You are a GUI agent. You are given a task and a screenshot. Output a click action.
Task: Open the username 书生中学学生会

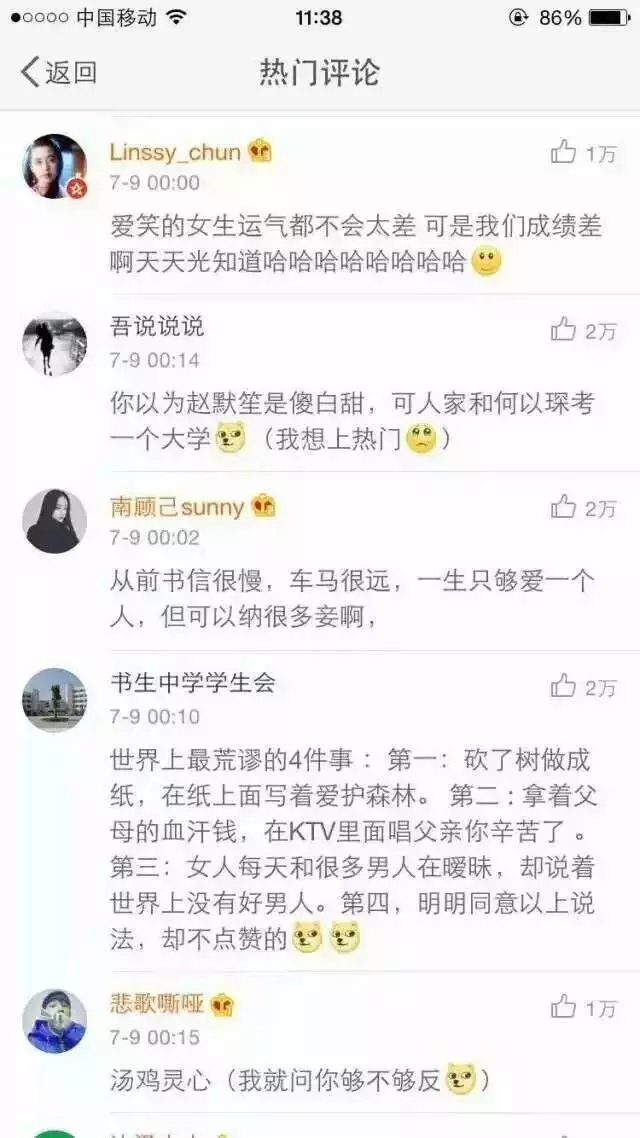click(x=192, y=683)
